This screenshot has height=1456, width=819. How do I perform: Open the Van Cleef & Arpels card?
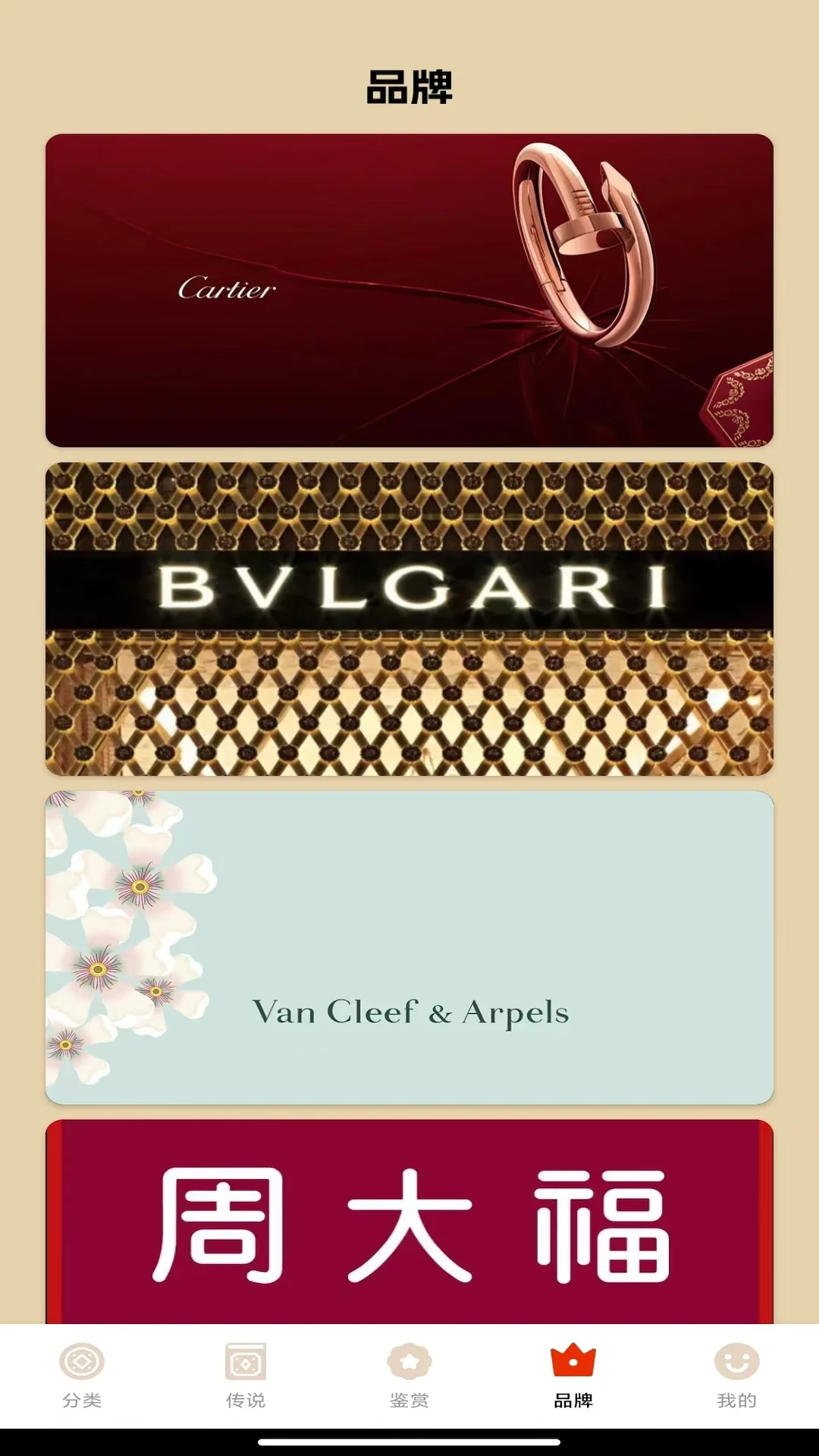coord(409,947)
